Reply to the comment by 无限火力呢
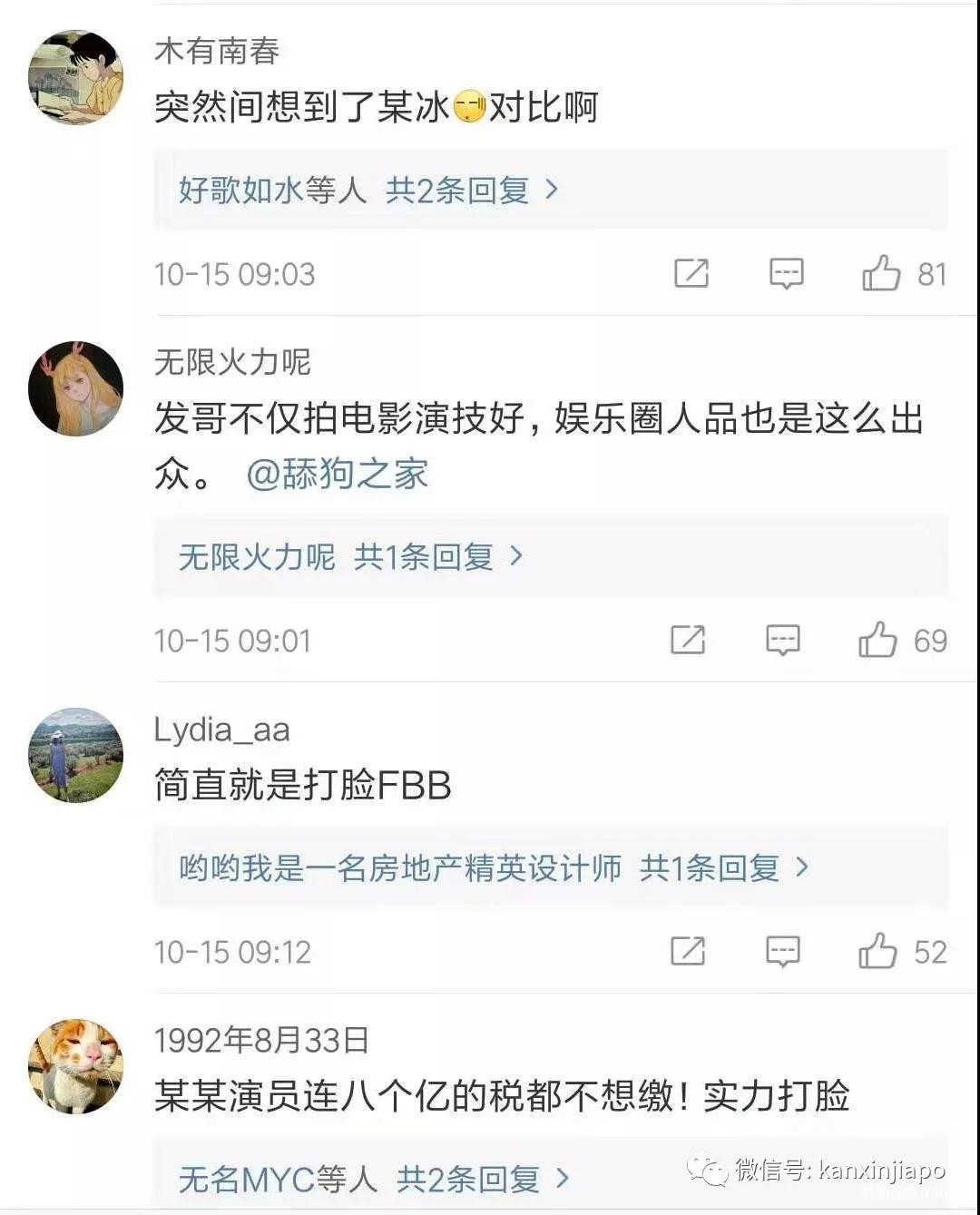The width and height of the screenshot is (980, 1215). [782, 641]
